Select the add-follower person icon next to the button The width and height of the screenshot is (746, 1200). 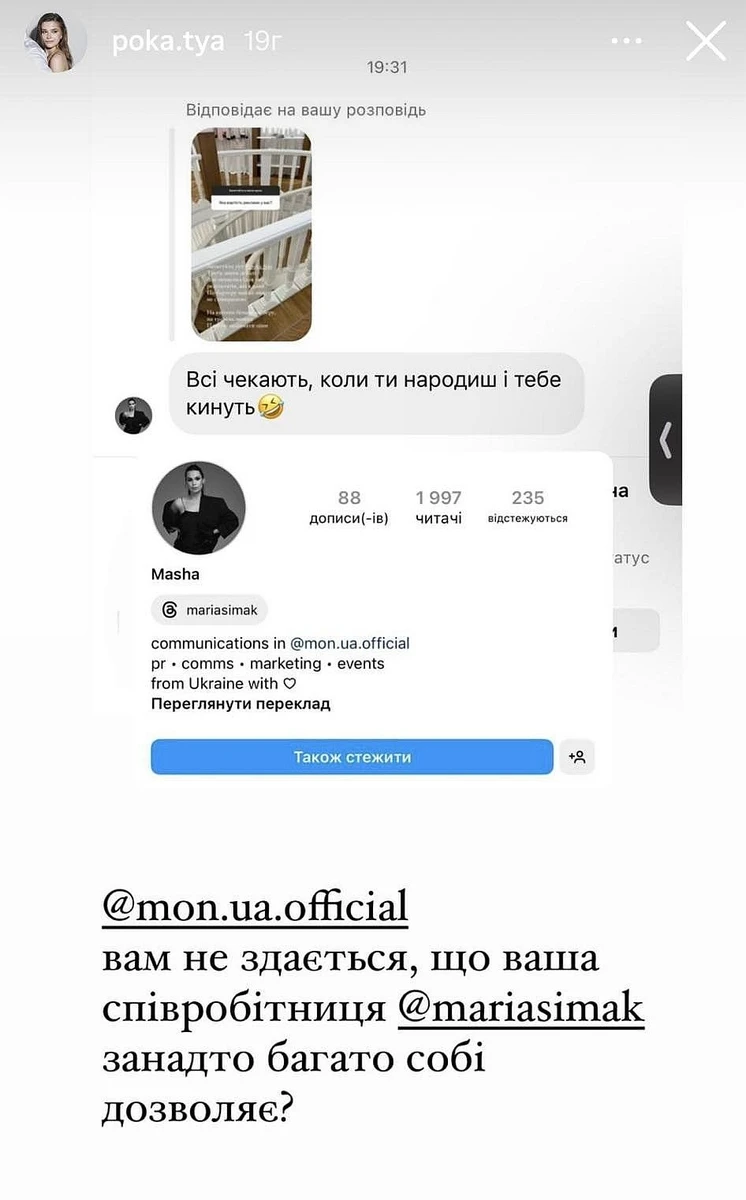click(x=577, y=758)
